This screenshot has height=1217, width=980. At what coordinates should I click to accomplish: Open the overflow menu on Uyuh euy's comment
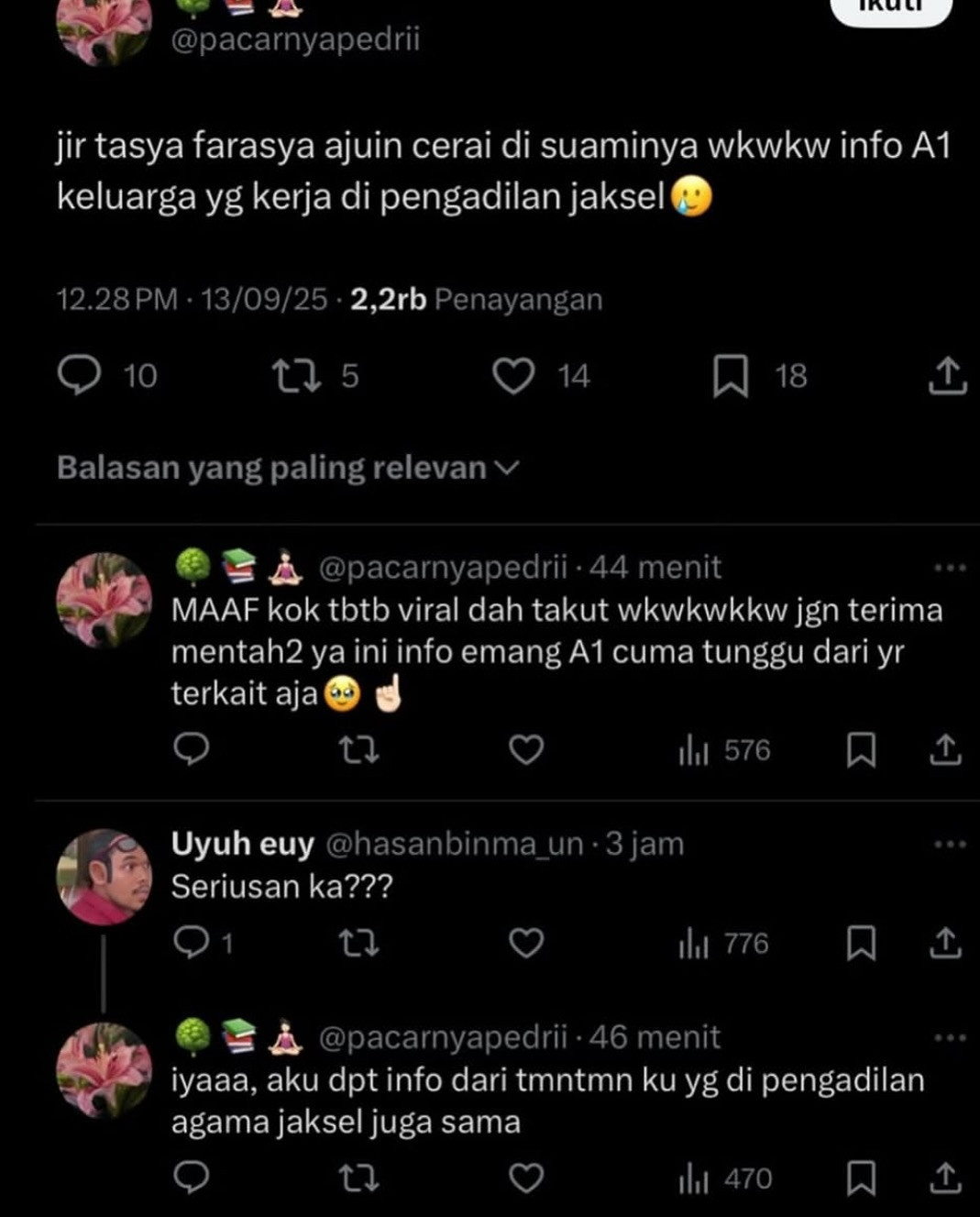click(950, 845)
